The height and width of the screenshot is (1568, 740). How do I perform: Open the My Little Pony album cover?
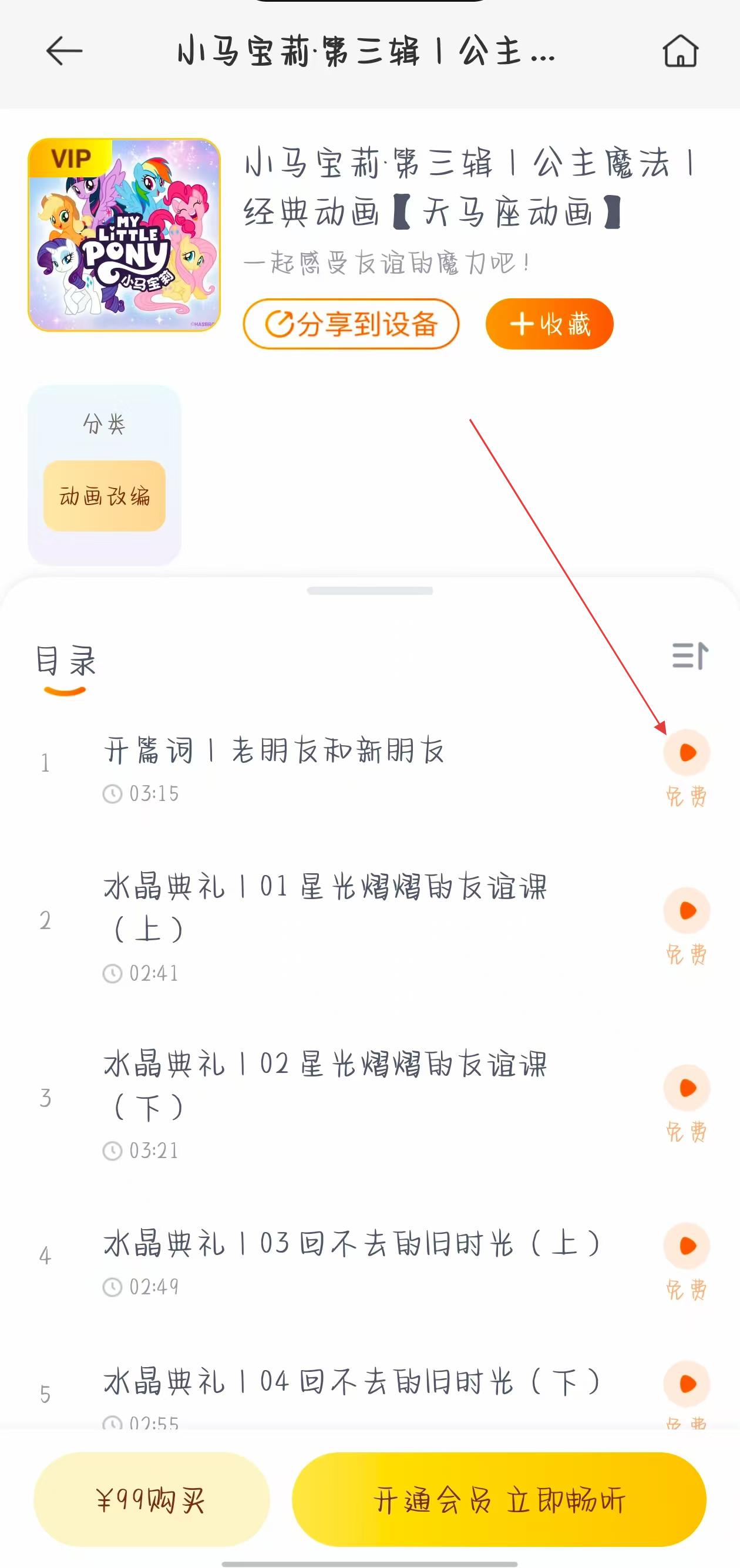point(124,235)
